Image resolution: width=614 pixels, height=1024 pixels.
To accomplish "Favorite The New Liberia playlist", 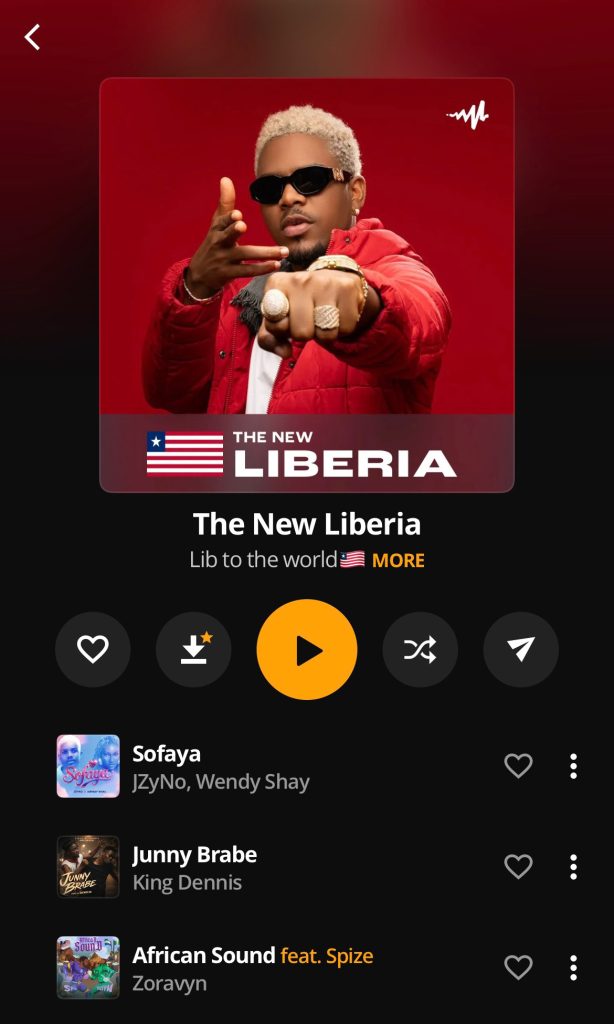I will click(93, 650).
